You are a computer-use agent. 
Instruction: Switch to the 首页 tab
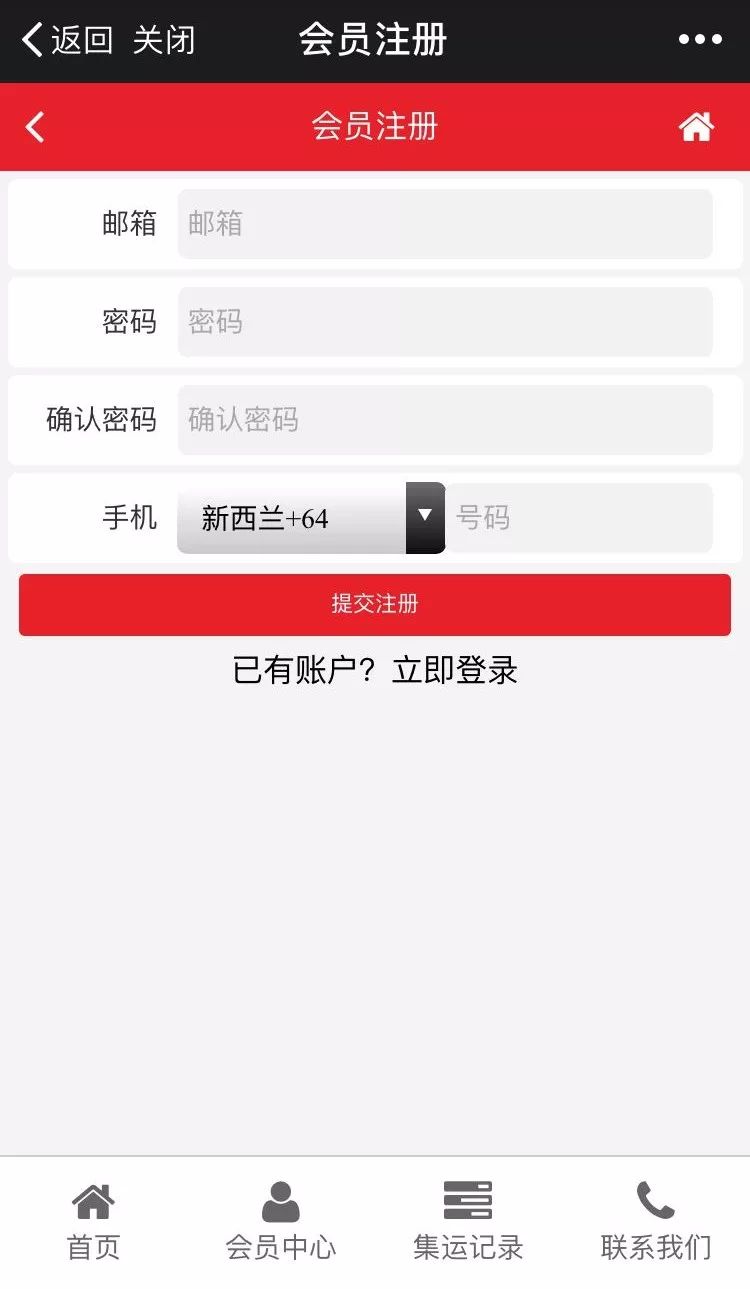click(93, 1220)
